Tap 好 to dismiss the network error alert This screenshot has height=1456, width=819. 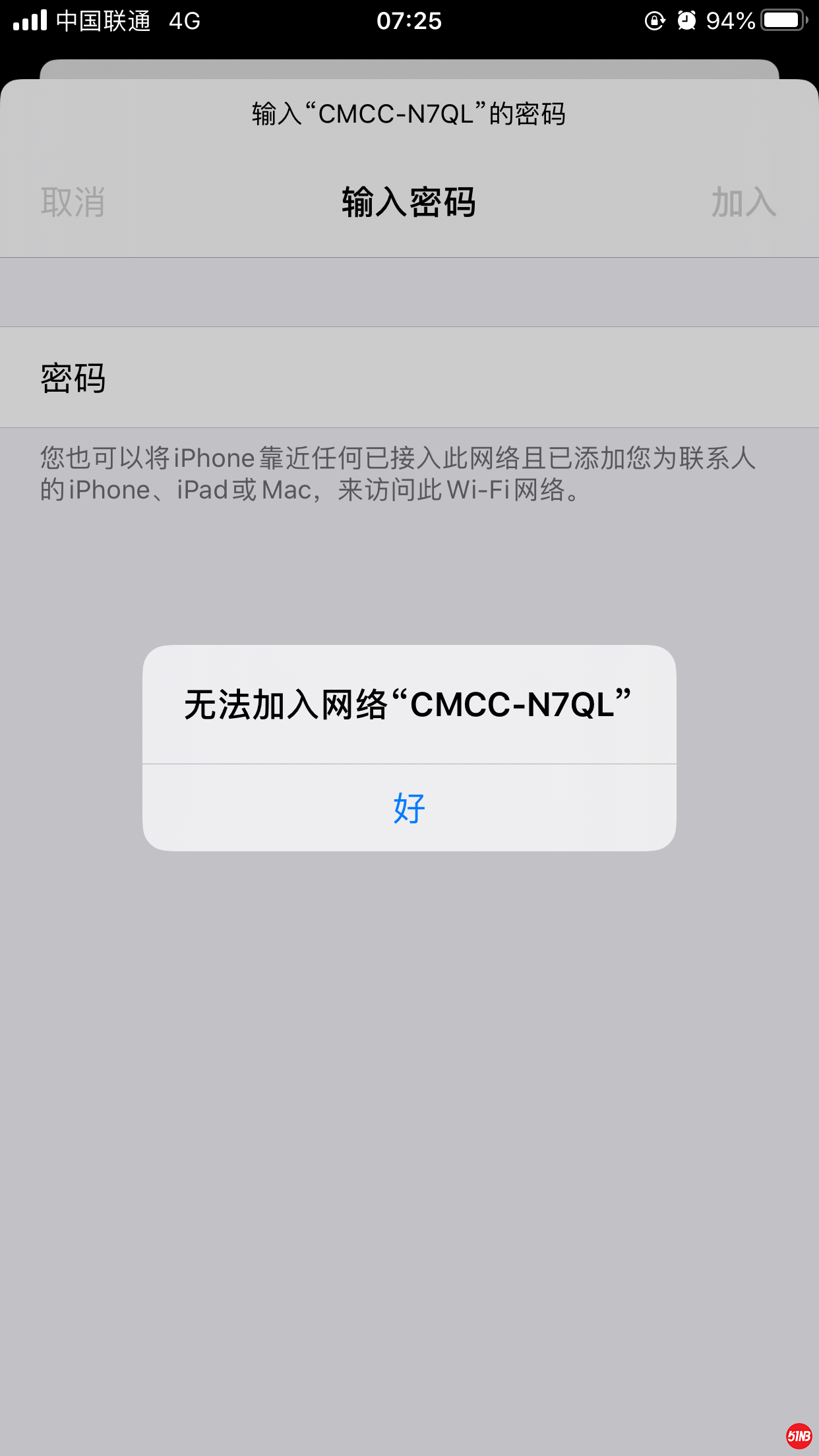coord(409,808)
